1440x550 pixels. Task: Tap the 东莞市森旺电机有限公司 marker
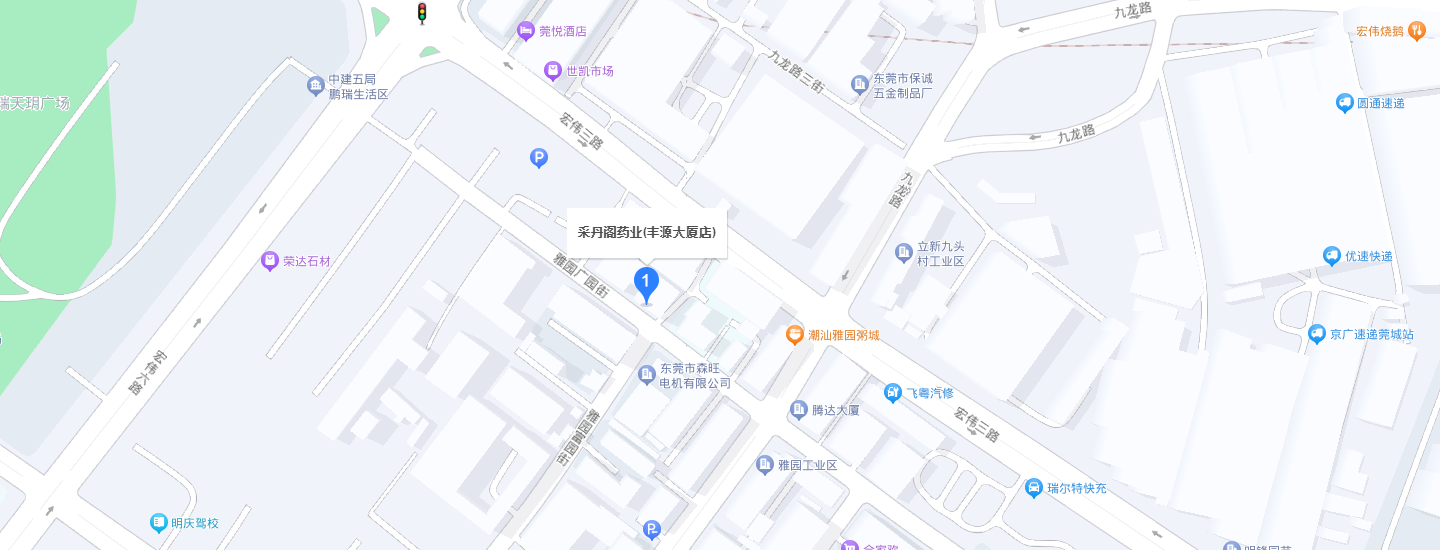[x=647, y=374]
